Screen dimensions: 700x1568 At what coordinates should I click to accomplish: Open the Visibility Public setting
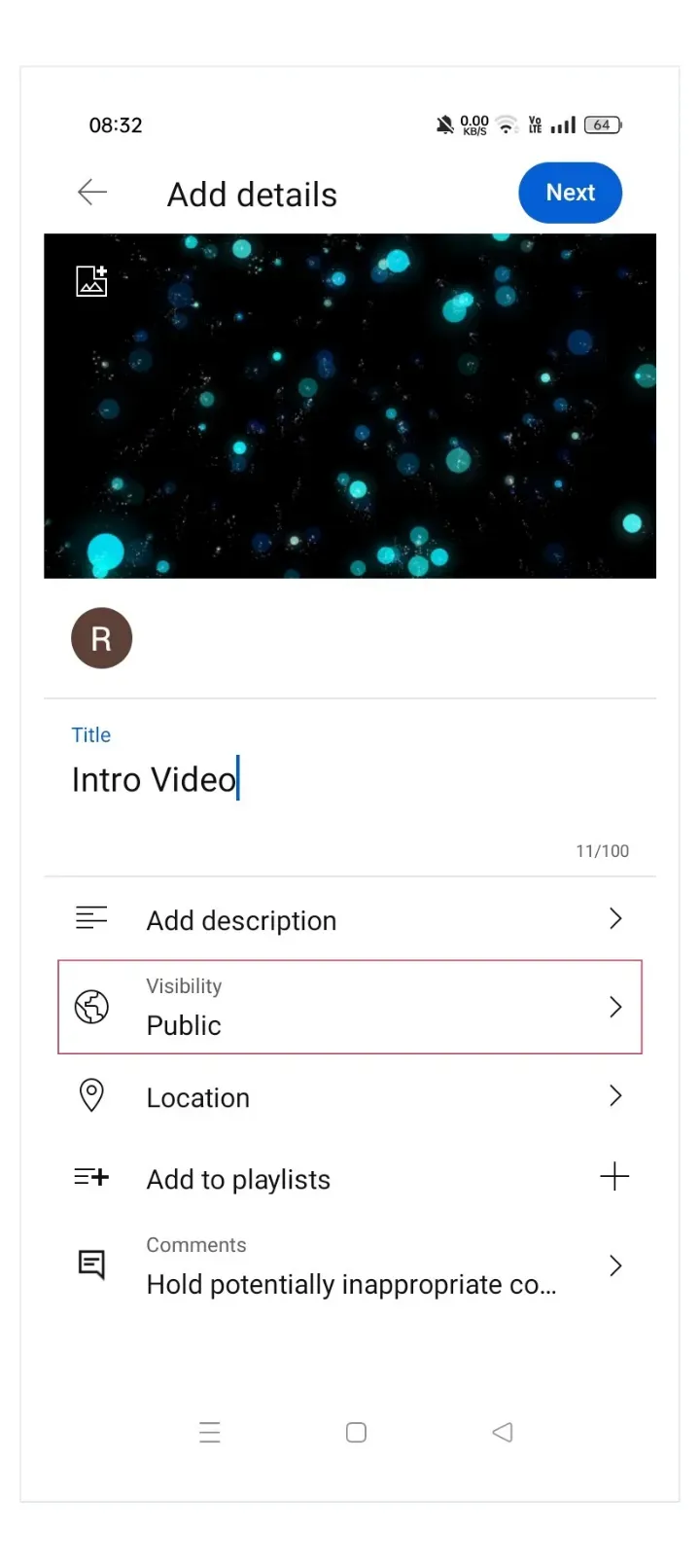pyautogui.click(x=350, y=1008)
